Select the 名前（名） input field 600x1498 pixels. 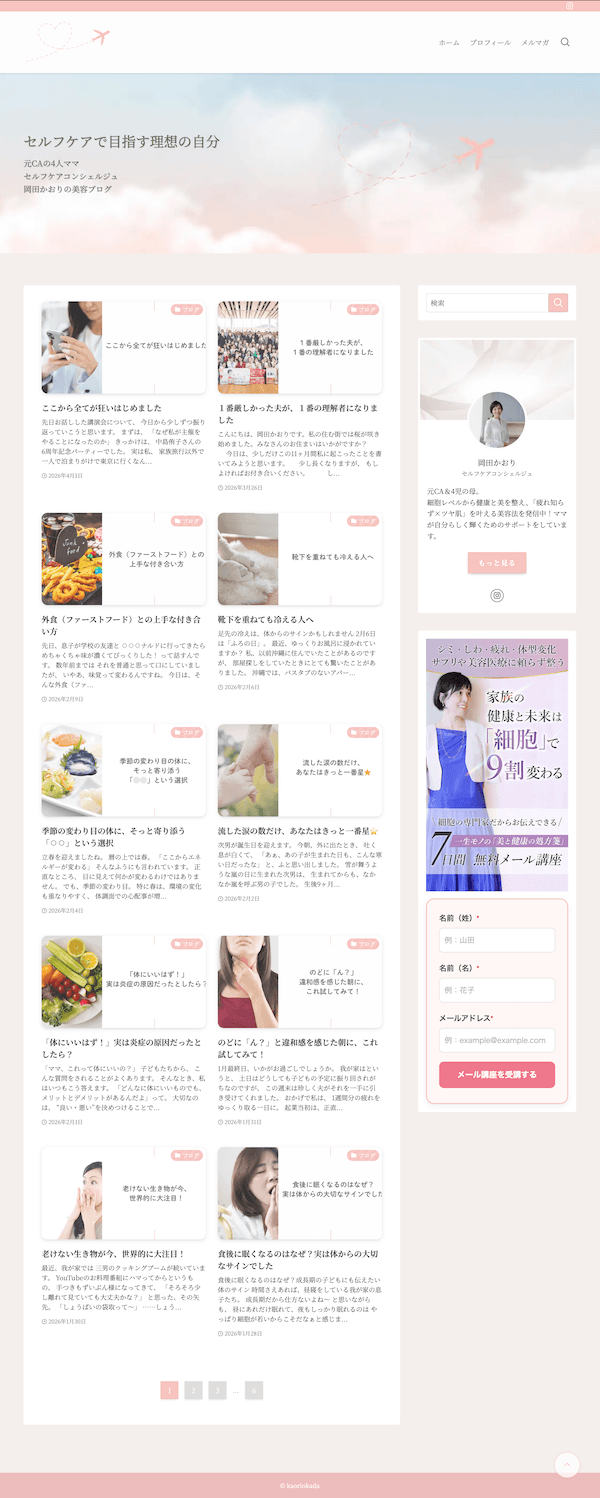click(x=497, y=990)
